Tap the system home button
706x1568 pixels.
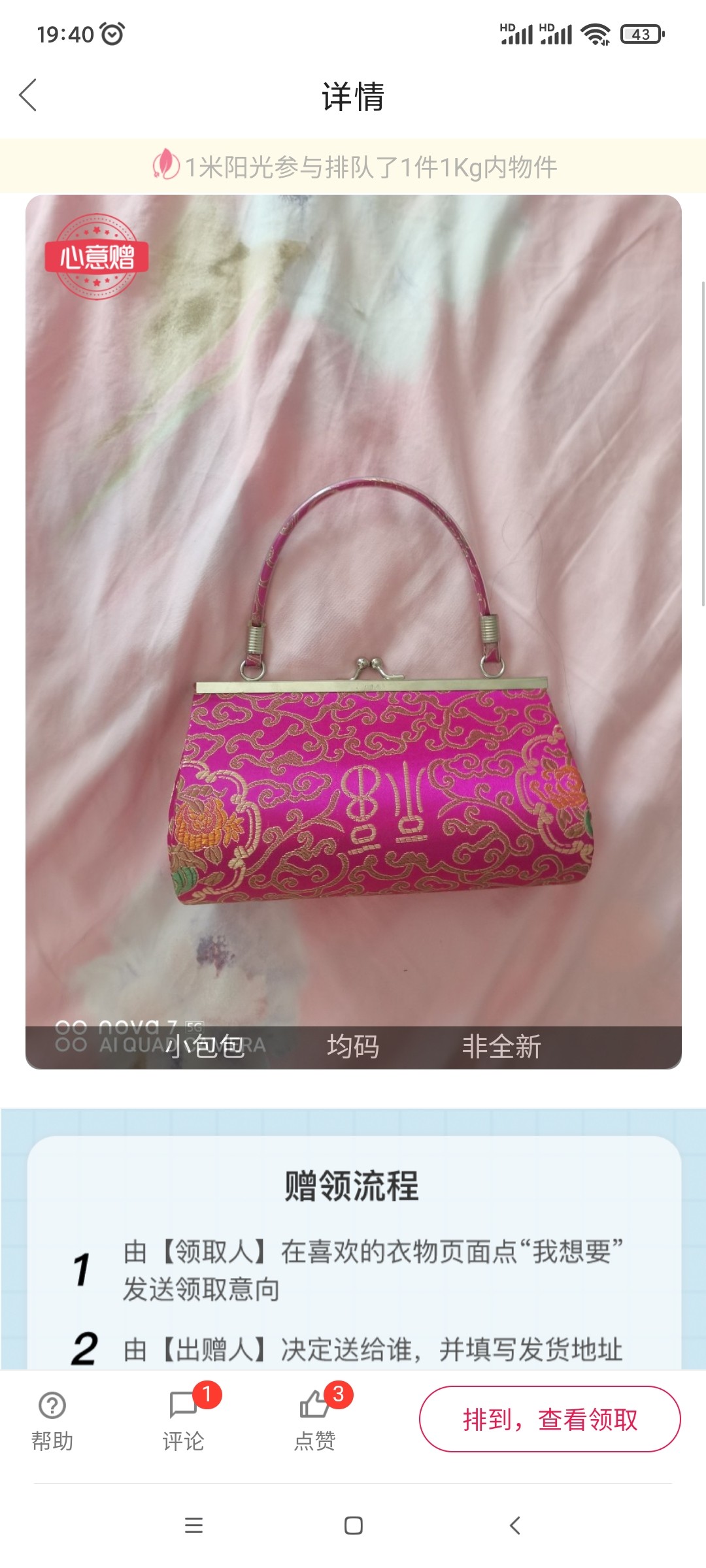click(353, 1526)
